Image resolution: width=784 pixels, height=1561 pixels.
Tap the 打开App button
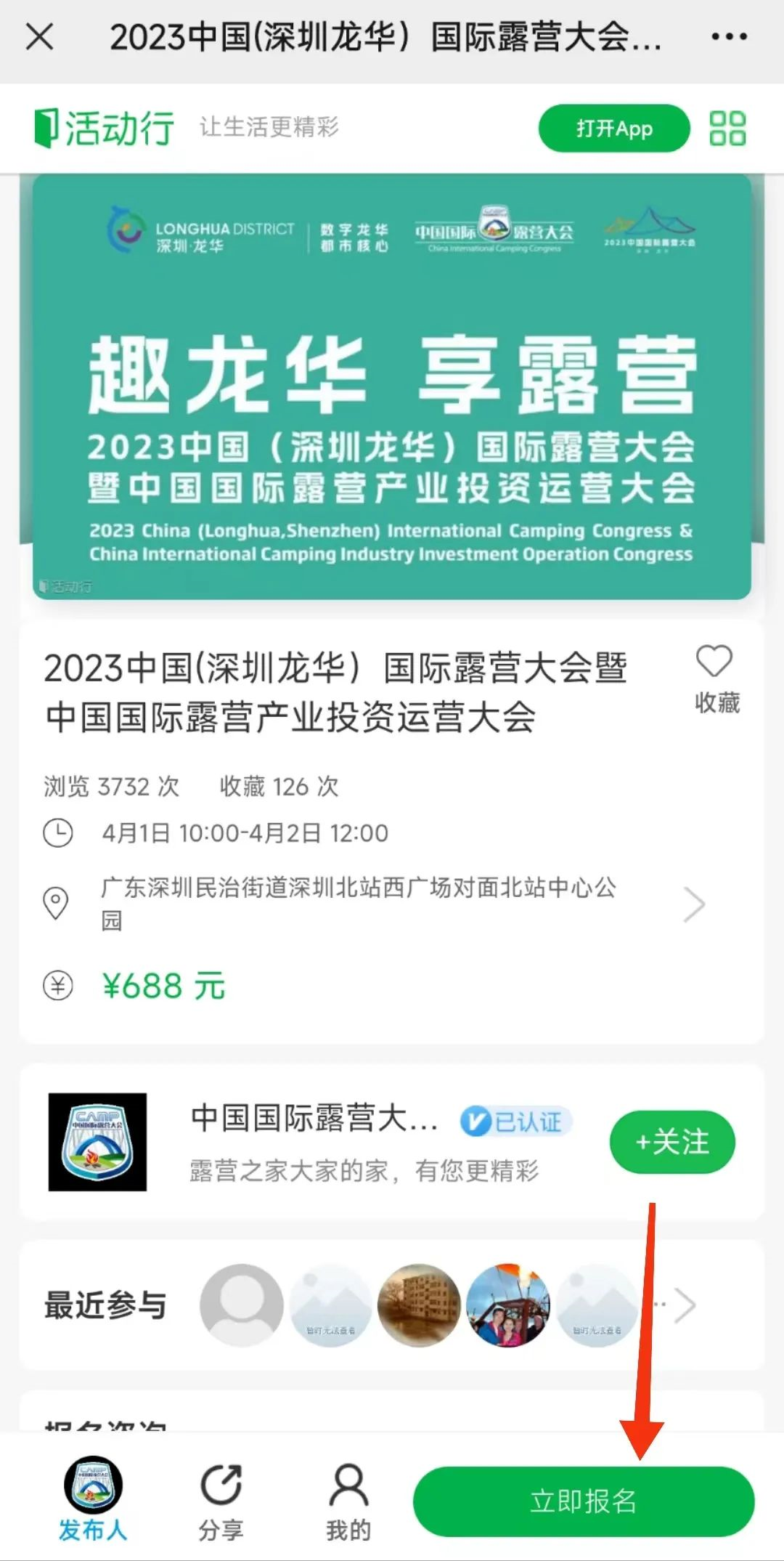(x=613, y=129)
